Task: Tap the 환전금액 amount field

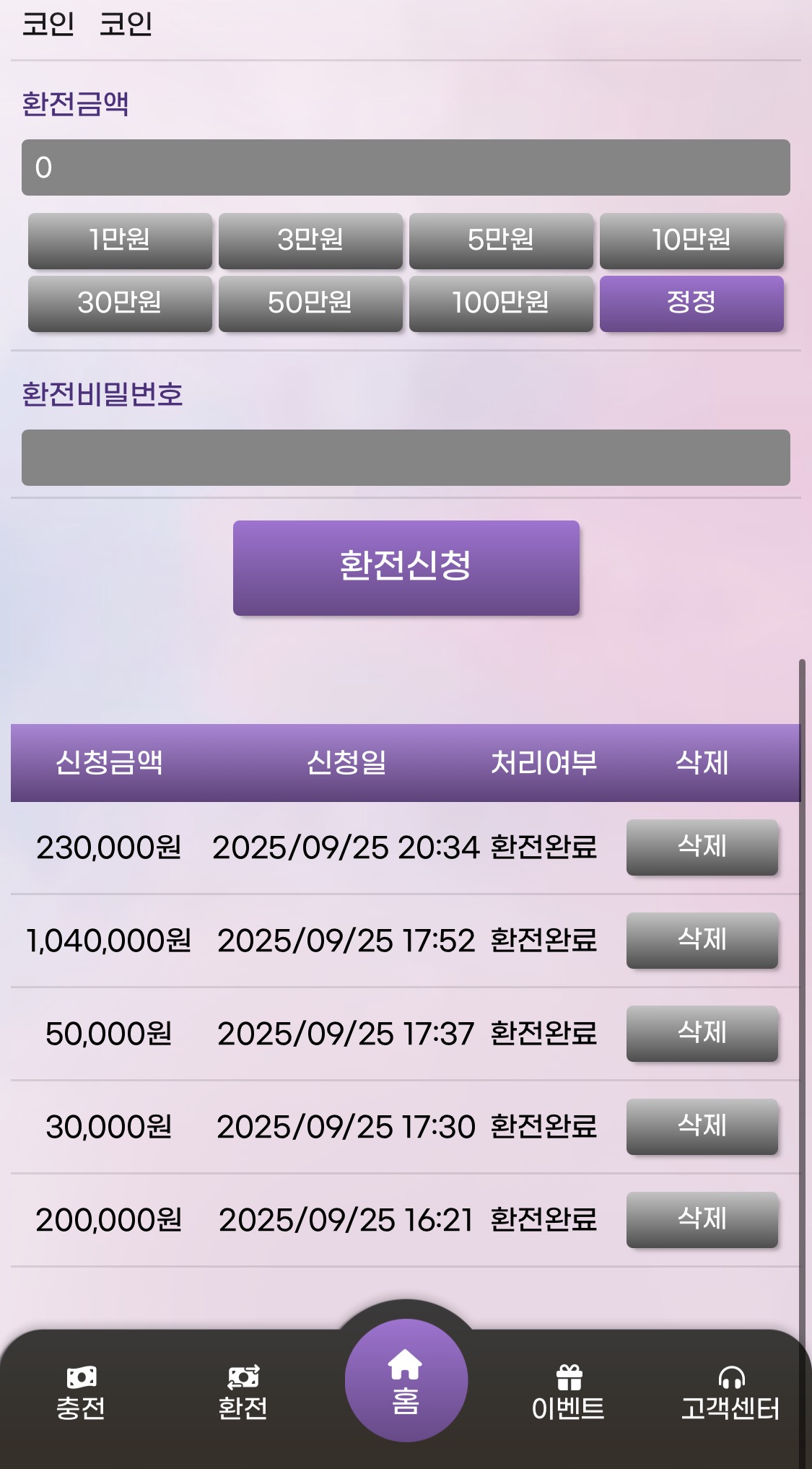Action: (x=406, y=167)
